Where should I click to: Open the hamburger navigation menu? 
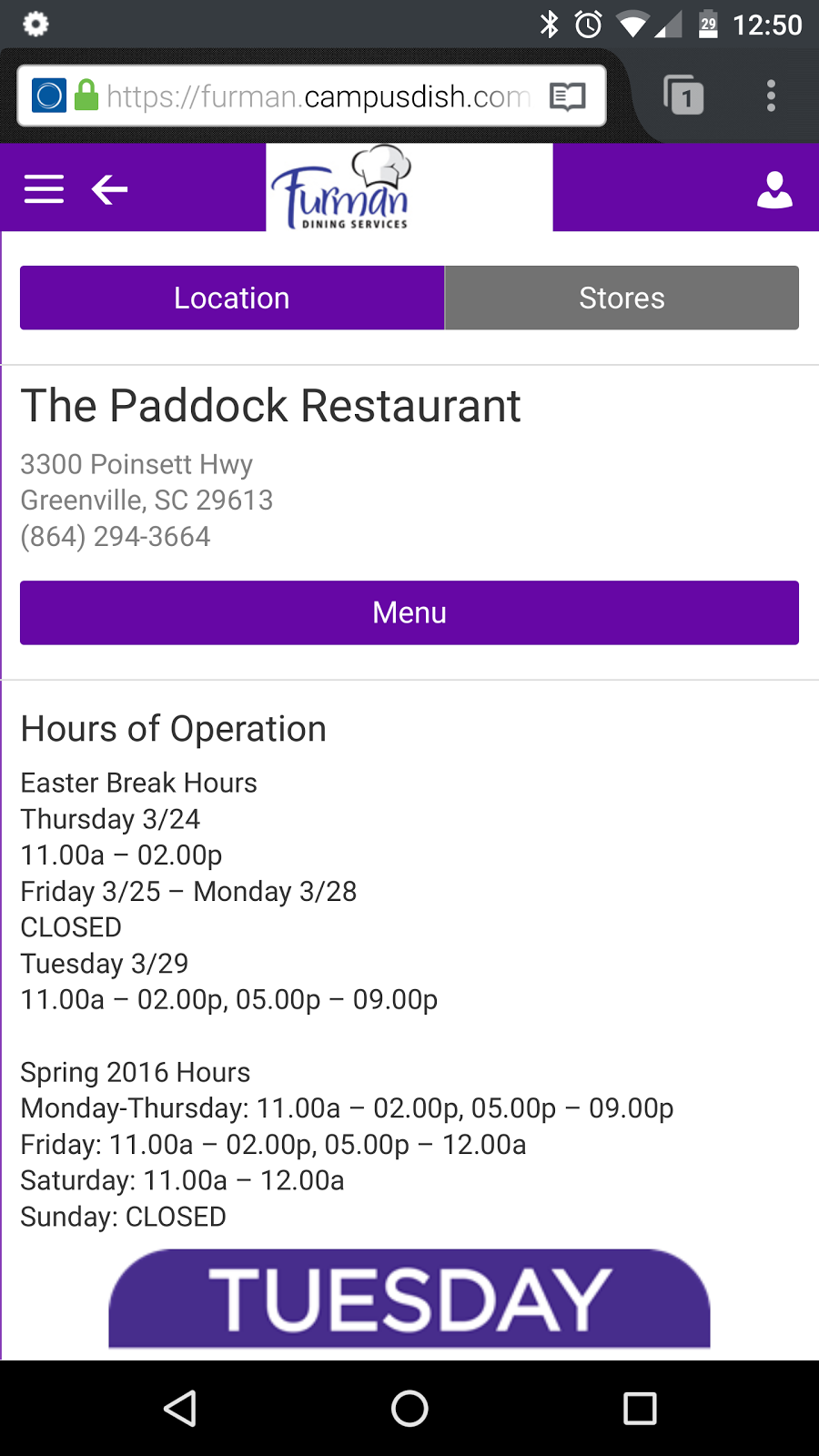coord(43,188)
